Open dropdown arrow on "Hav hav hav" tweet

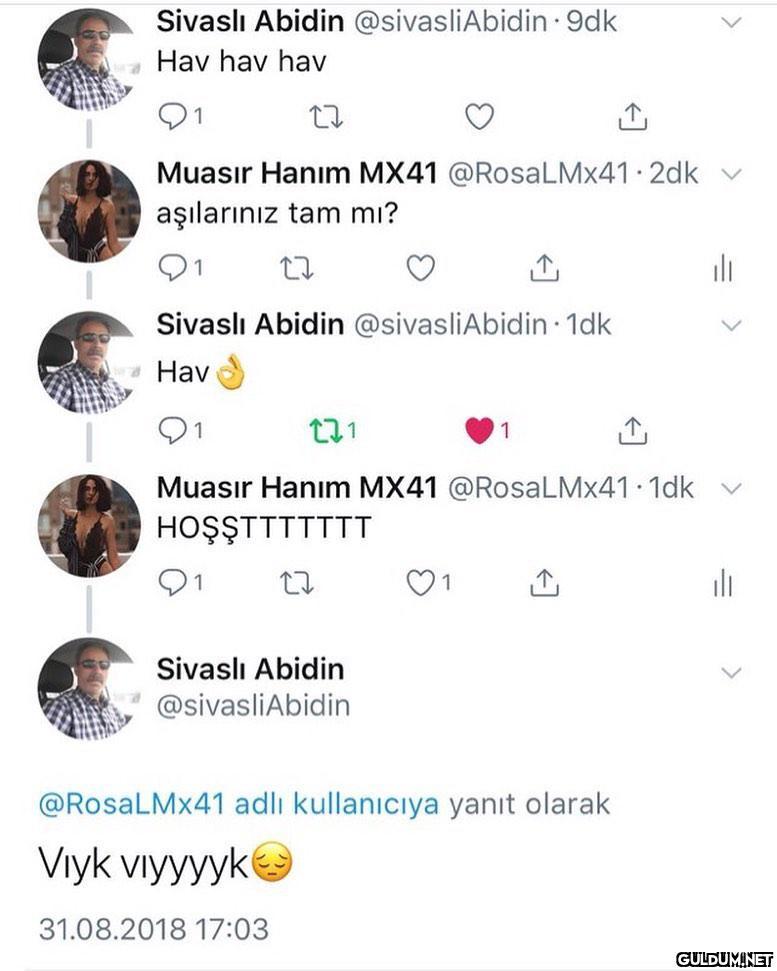(731, 22)
